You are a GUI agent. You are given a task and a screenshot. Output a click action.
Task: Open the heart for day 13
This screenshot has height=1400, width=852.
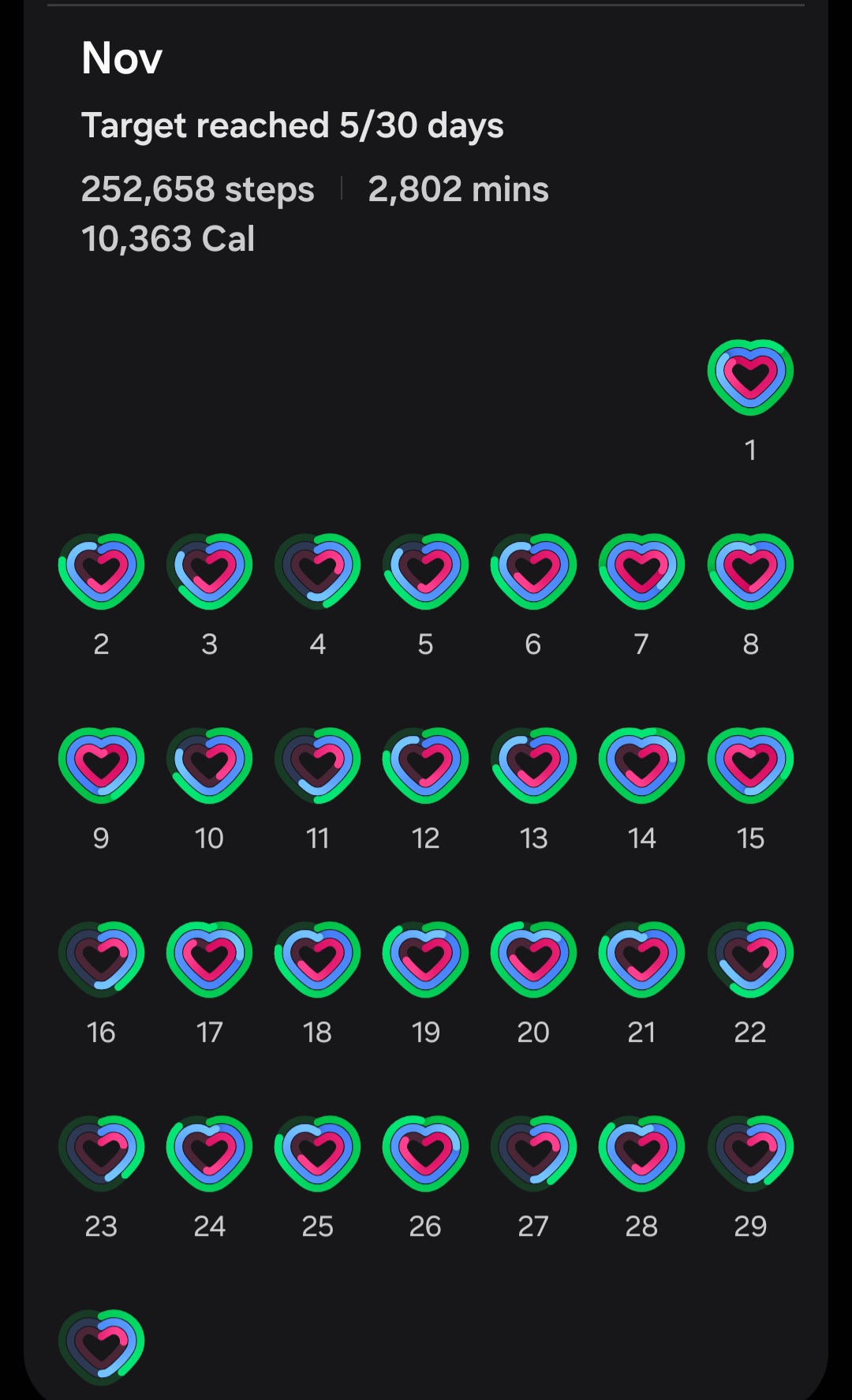533,765
